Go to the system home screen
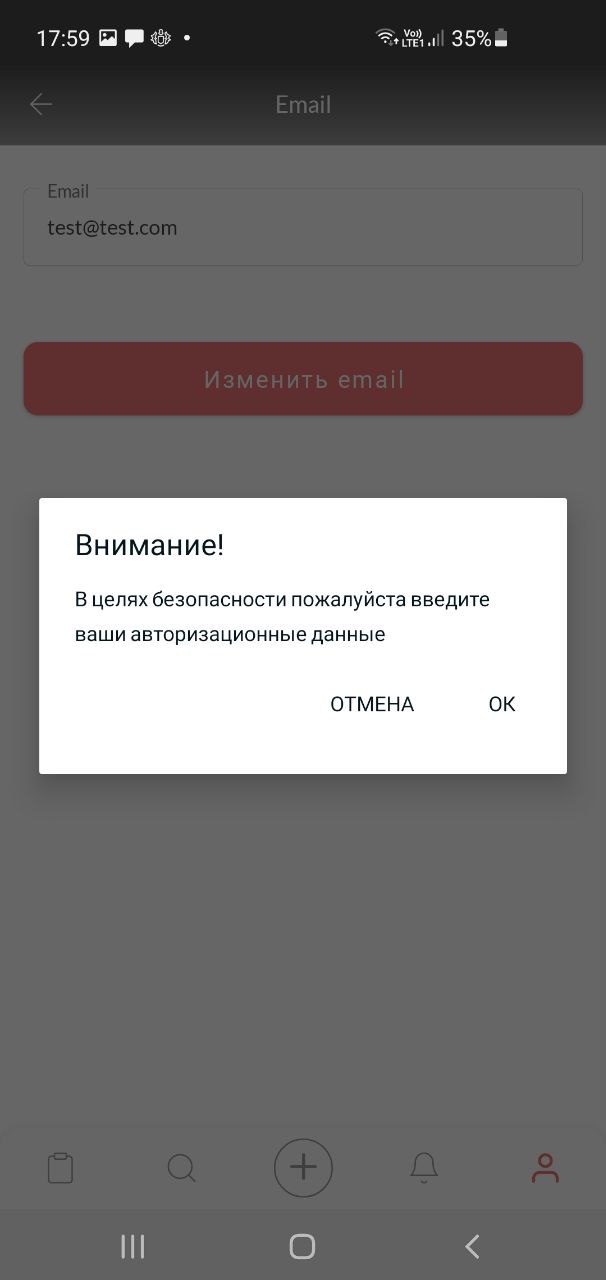The width and height of the screenshot is (606, 1280). coord(302,1246)
